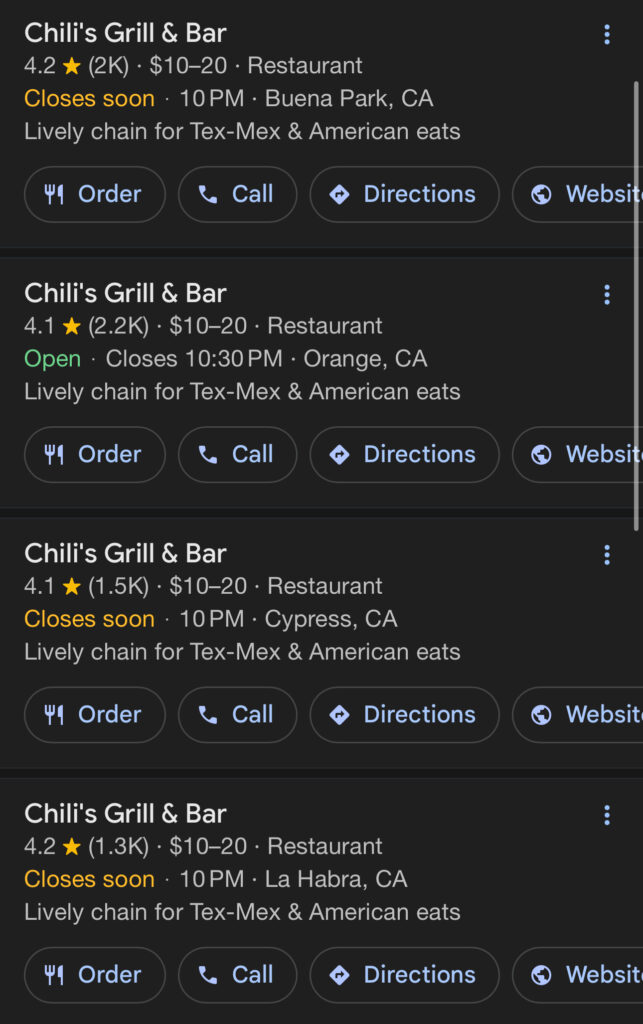This screenshot has height=1024, width=643.
Task: Visit website of Buena Park Chili's
Action: pyautogui.click(x=585, y=194)
